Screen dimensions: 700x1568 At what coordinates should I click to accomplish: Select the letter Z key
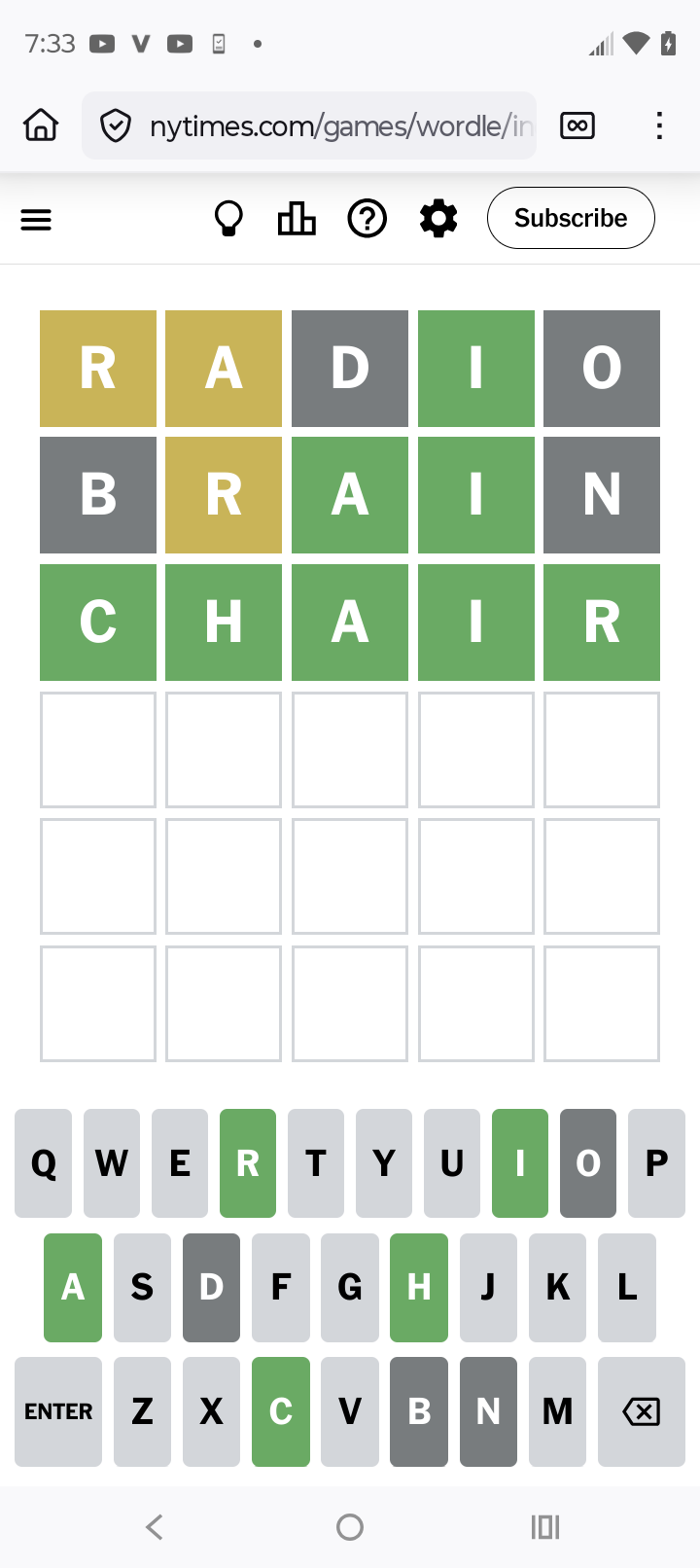(x=142, y=1411)
